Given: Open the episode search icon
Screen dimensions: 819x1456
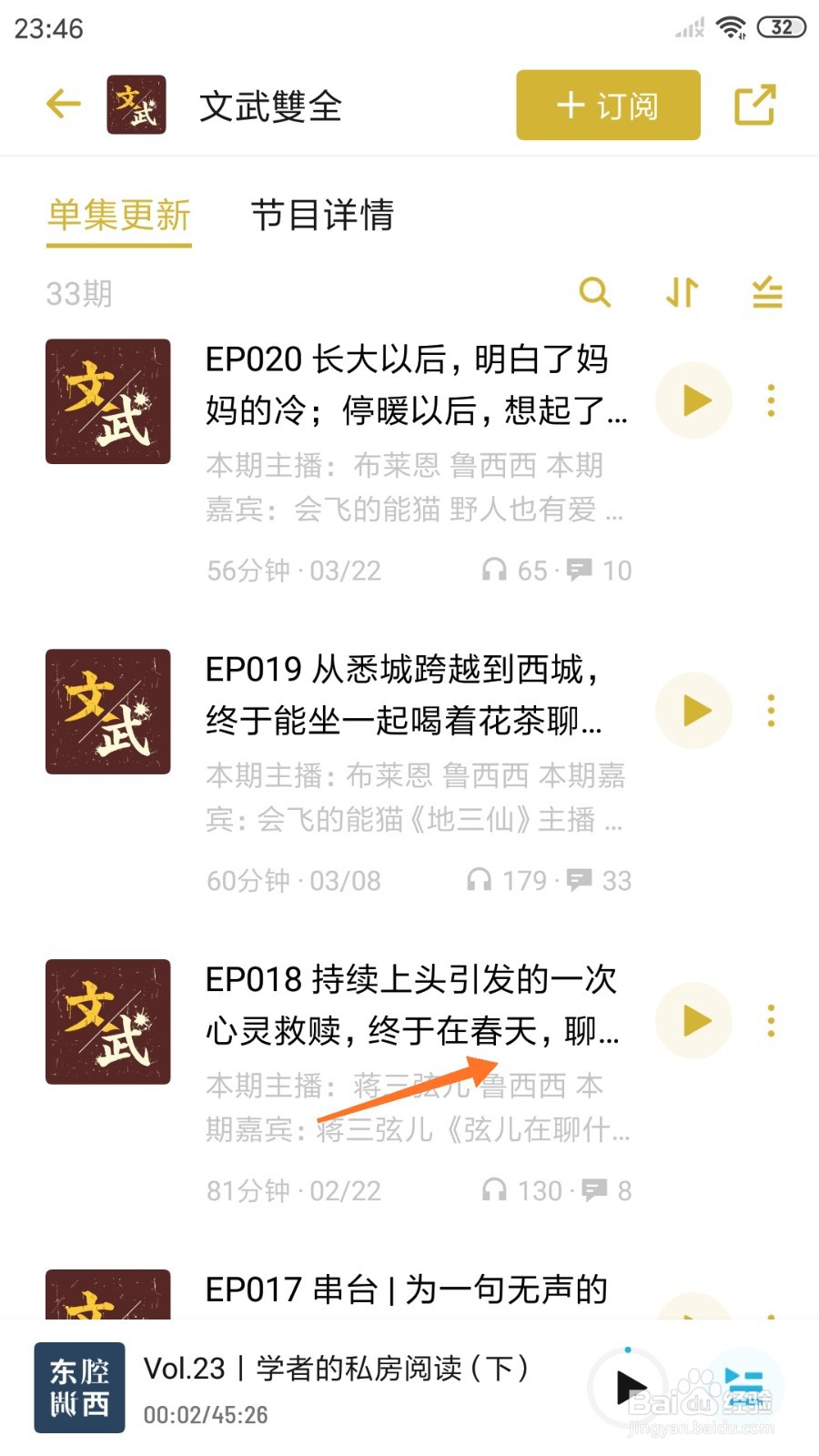Looking at the screenshot, I should tap(596, 293).
